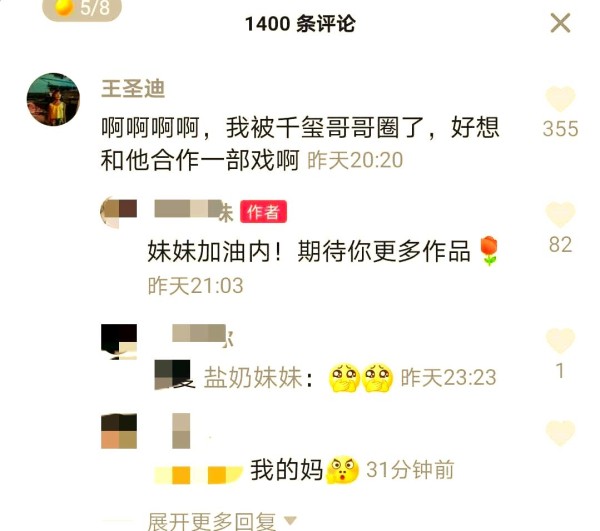Like the reply saying 我的妈
Screen dimensions: 600x531
point(560,433)
